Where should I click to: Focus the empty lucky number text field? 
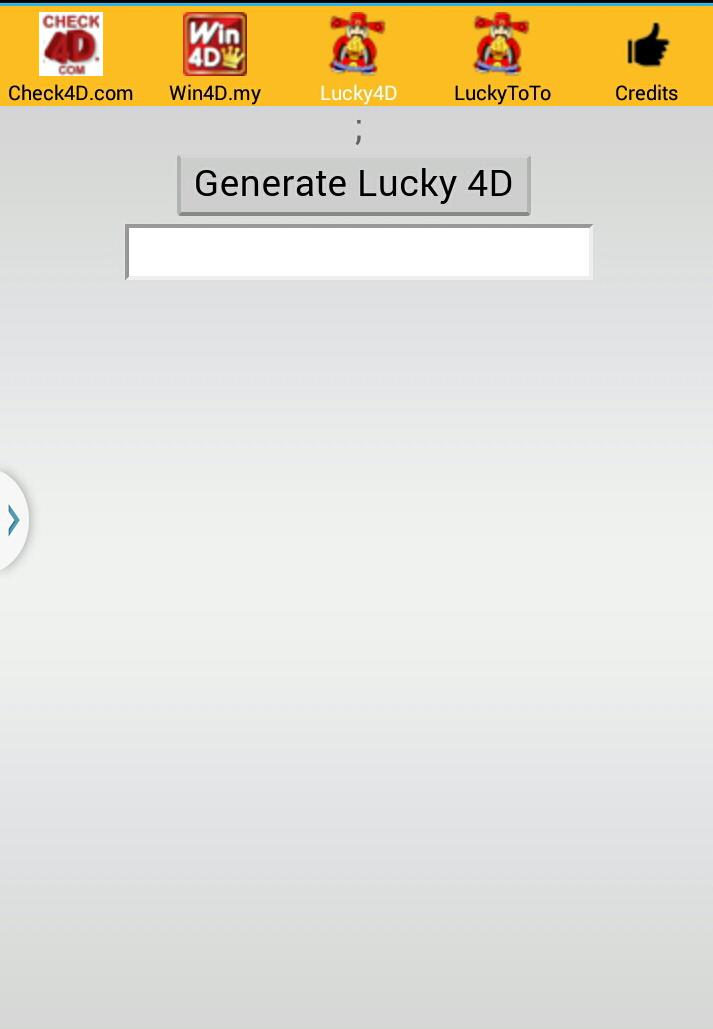(x=359, y=252)
